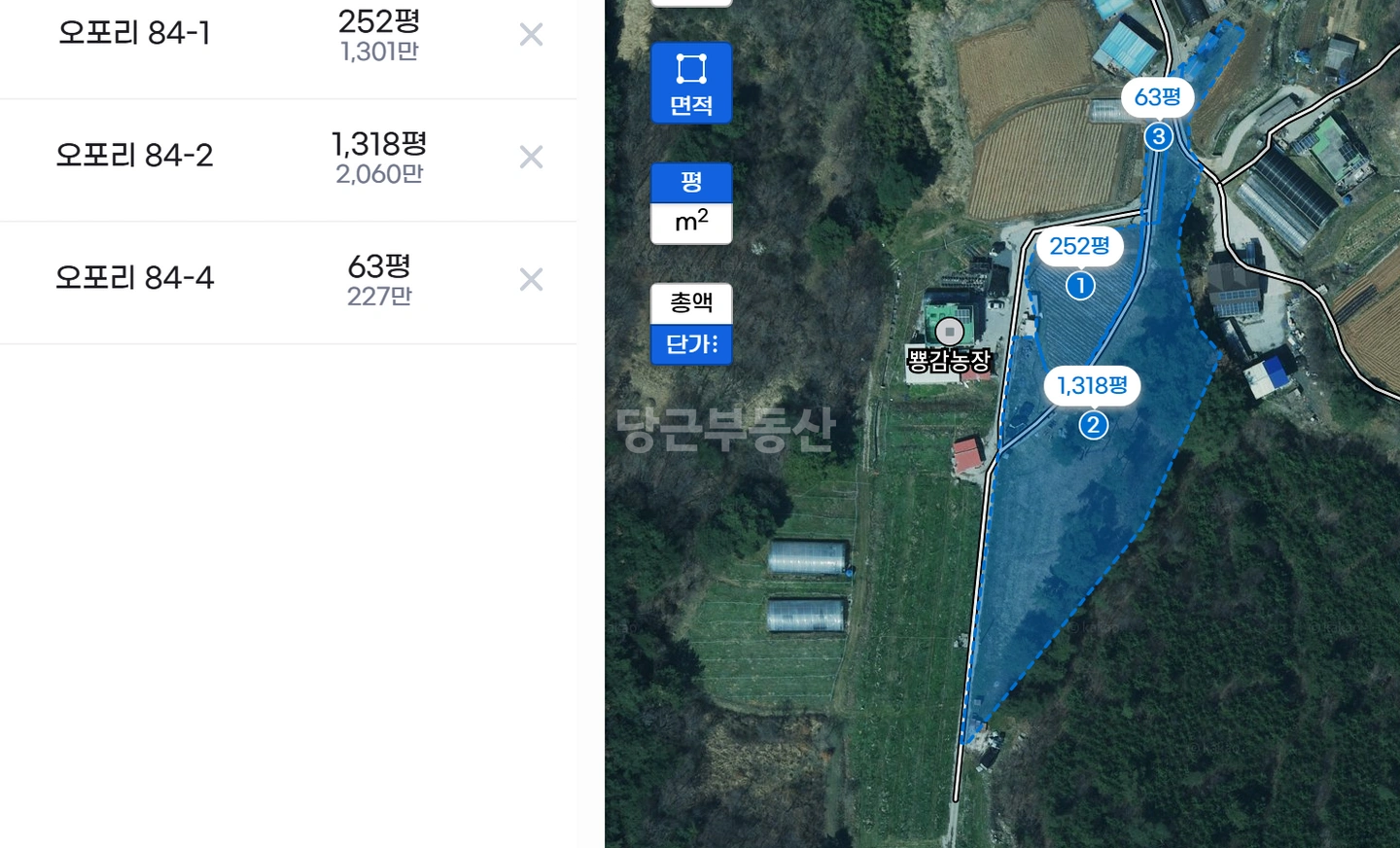Tap map marker 2 labeled 1,318평

tap(1094, 425)
